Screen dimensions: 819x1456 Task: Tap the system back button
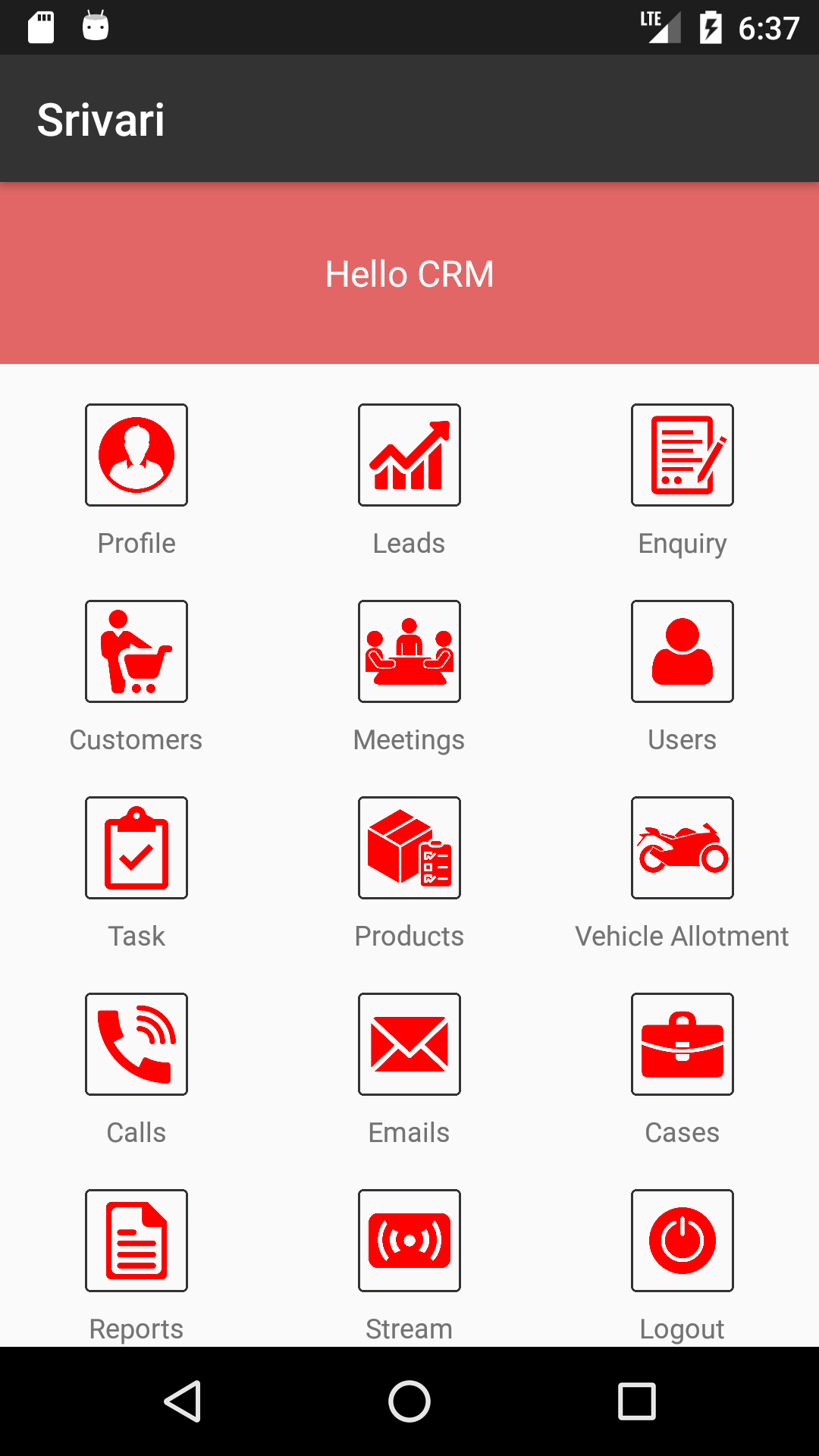pyautogui.click(x=182, y=1401)
